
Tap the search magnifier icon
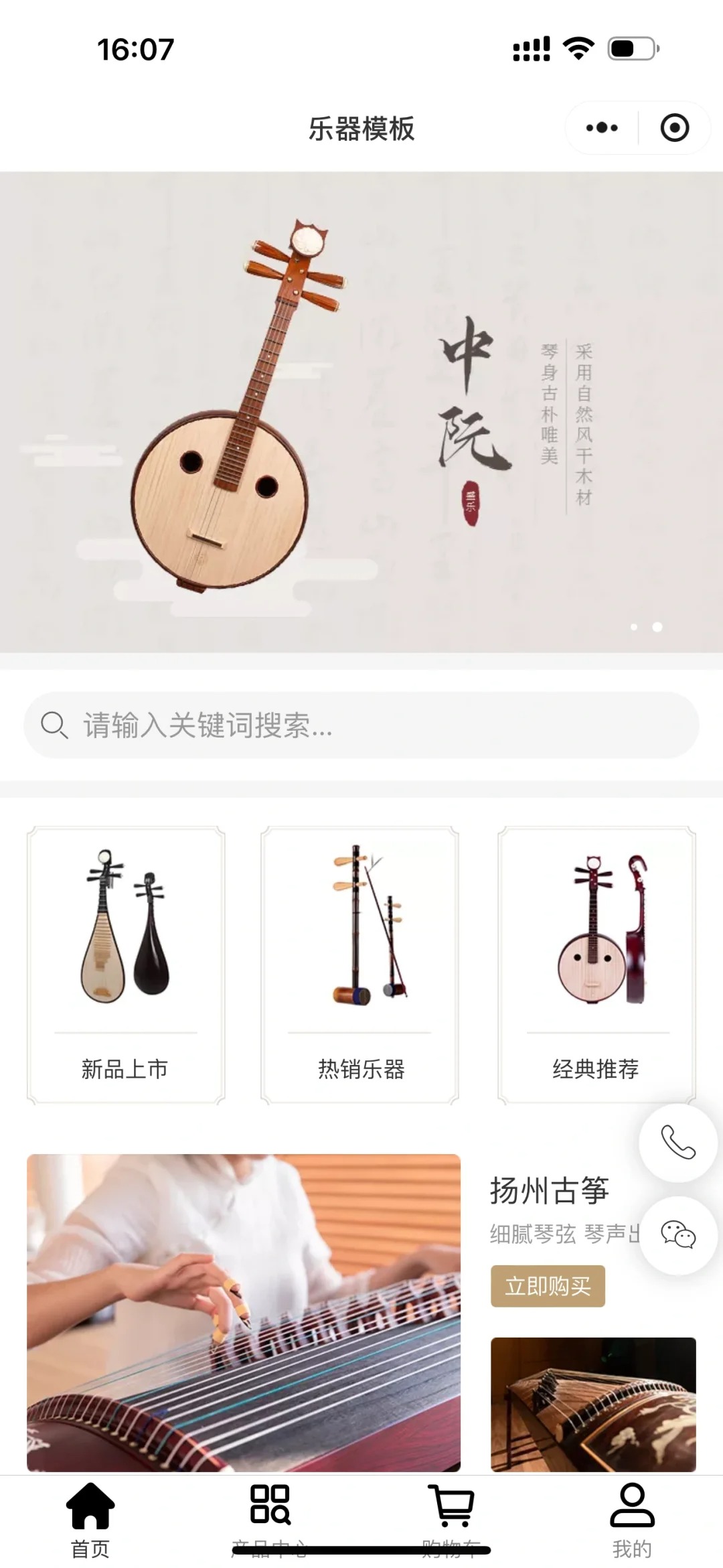point(55,725)
